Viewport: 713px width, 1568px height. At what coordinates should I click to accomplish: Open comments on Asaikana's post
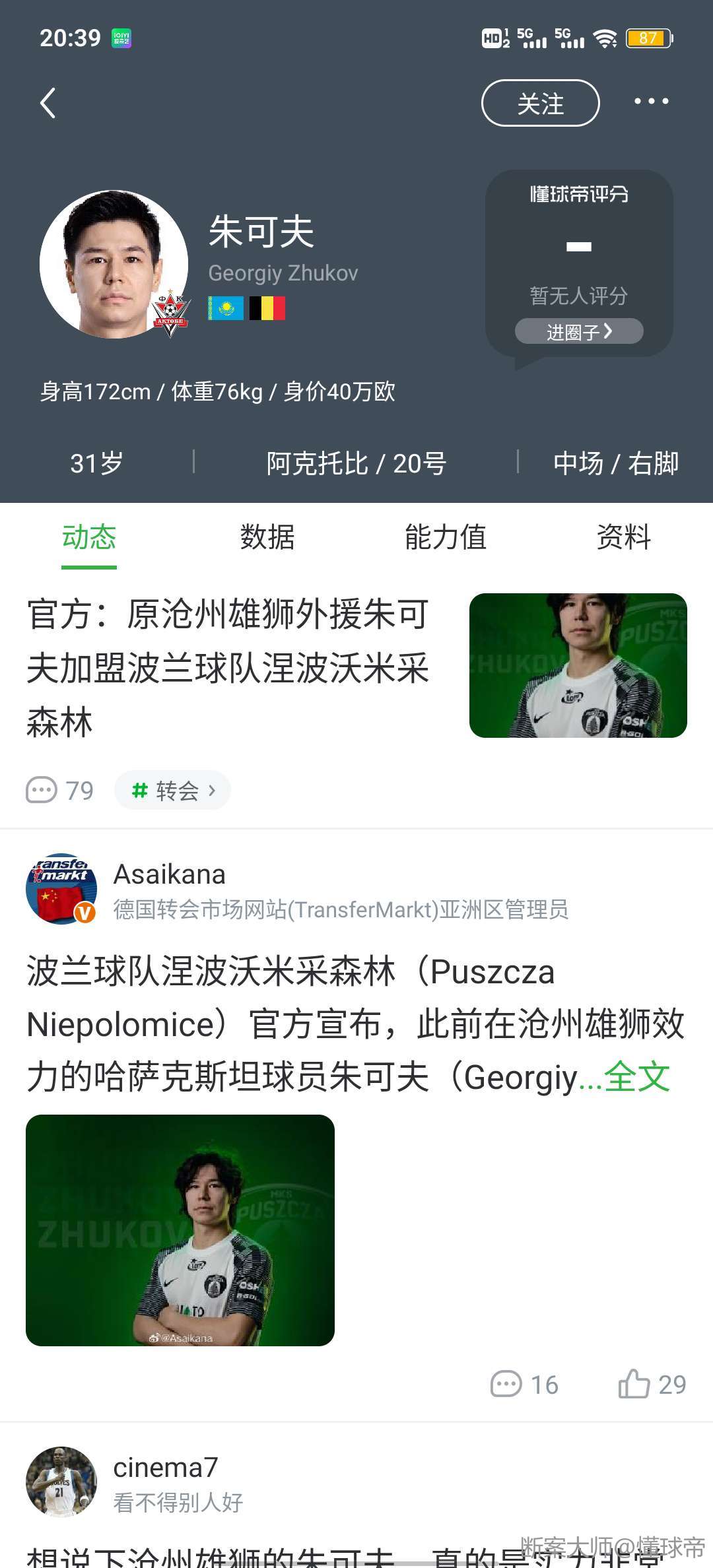[x=524, y=1385]
